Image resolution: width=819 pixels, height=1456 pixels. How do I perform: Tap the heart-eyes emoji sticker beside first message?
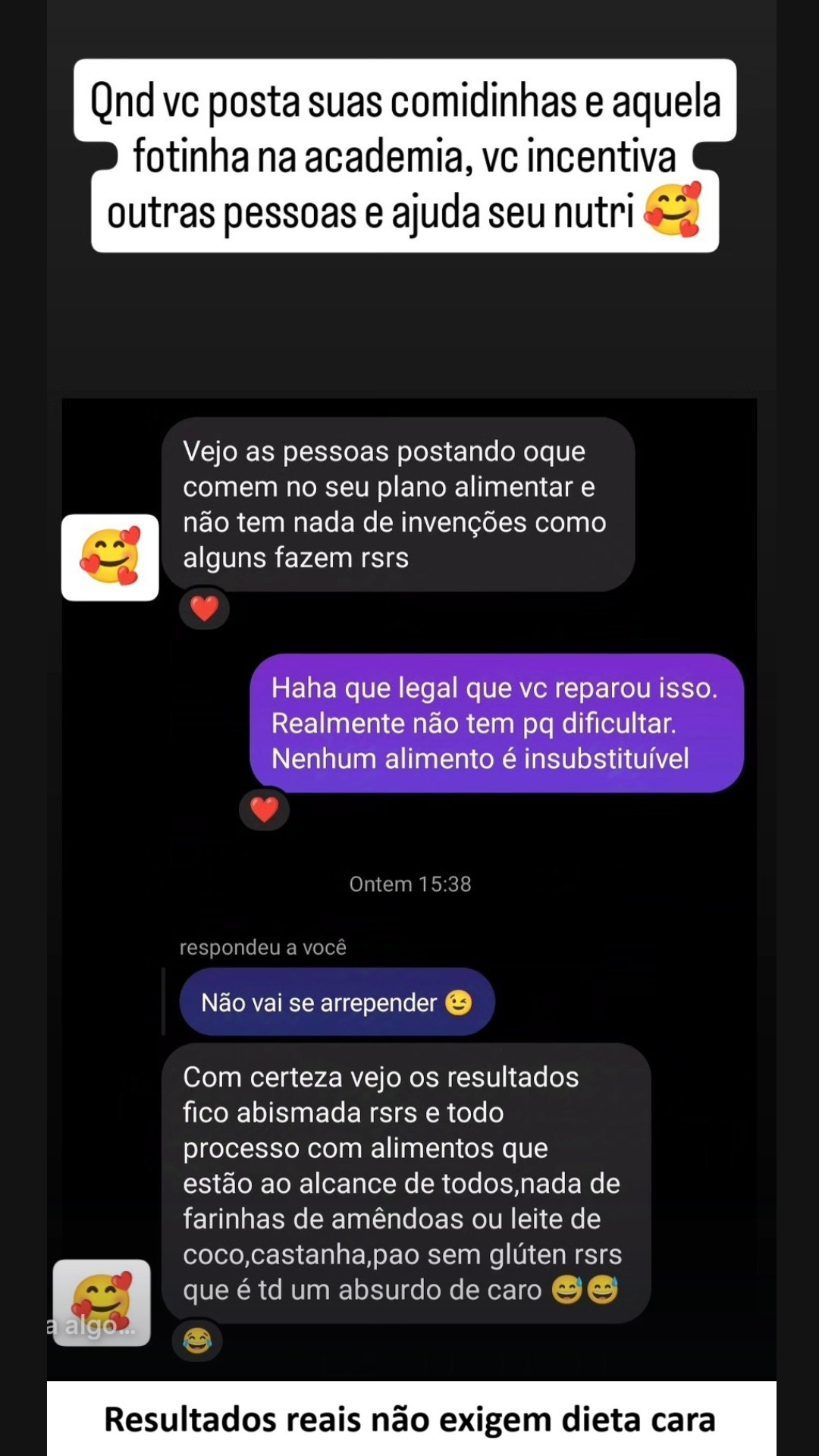click(110, 557)
